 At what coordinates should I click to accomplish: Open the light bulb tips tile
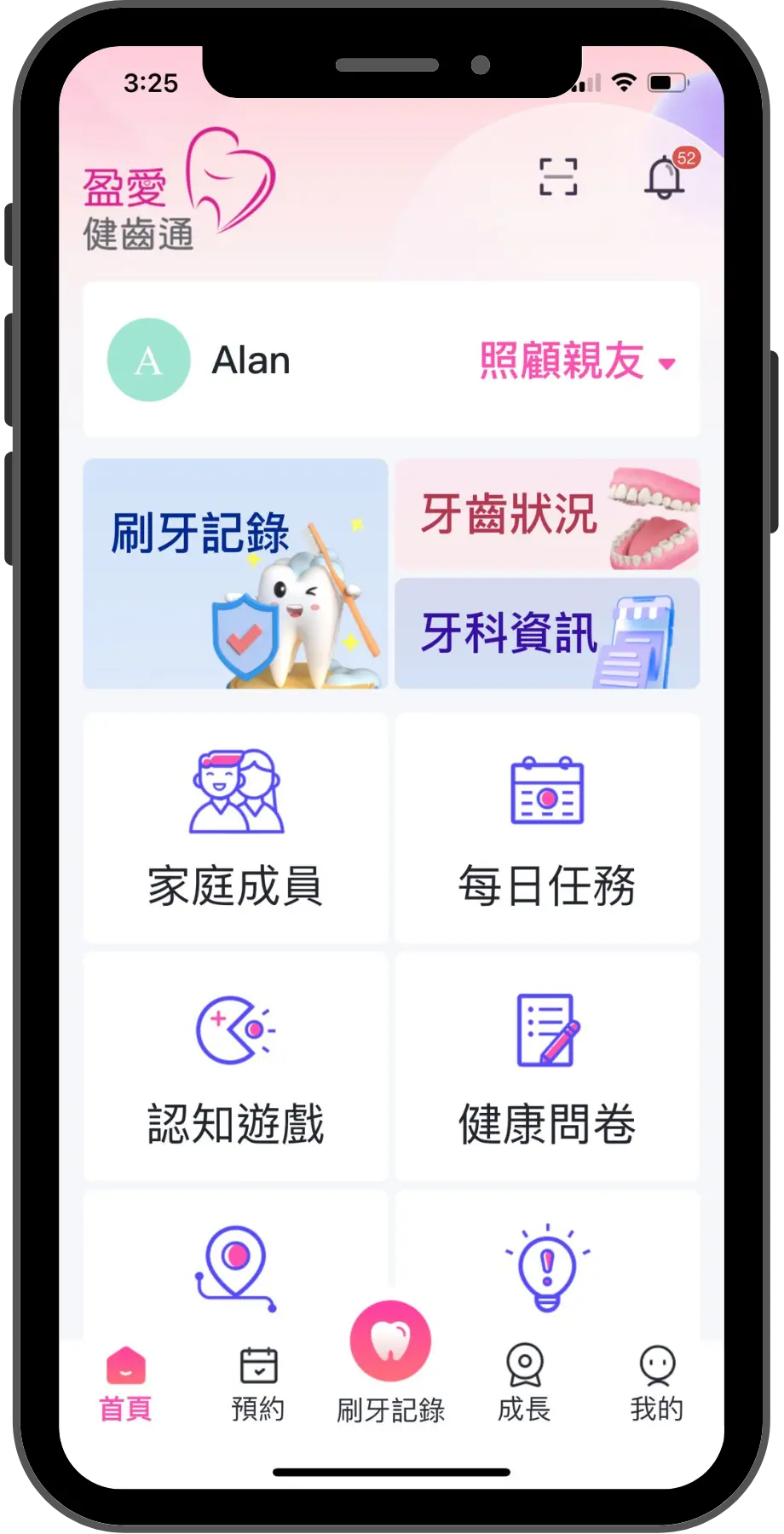pos(547,1266)
